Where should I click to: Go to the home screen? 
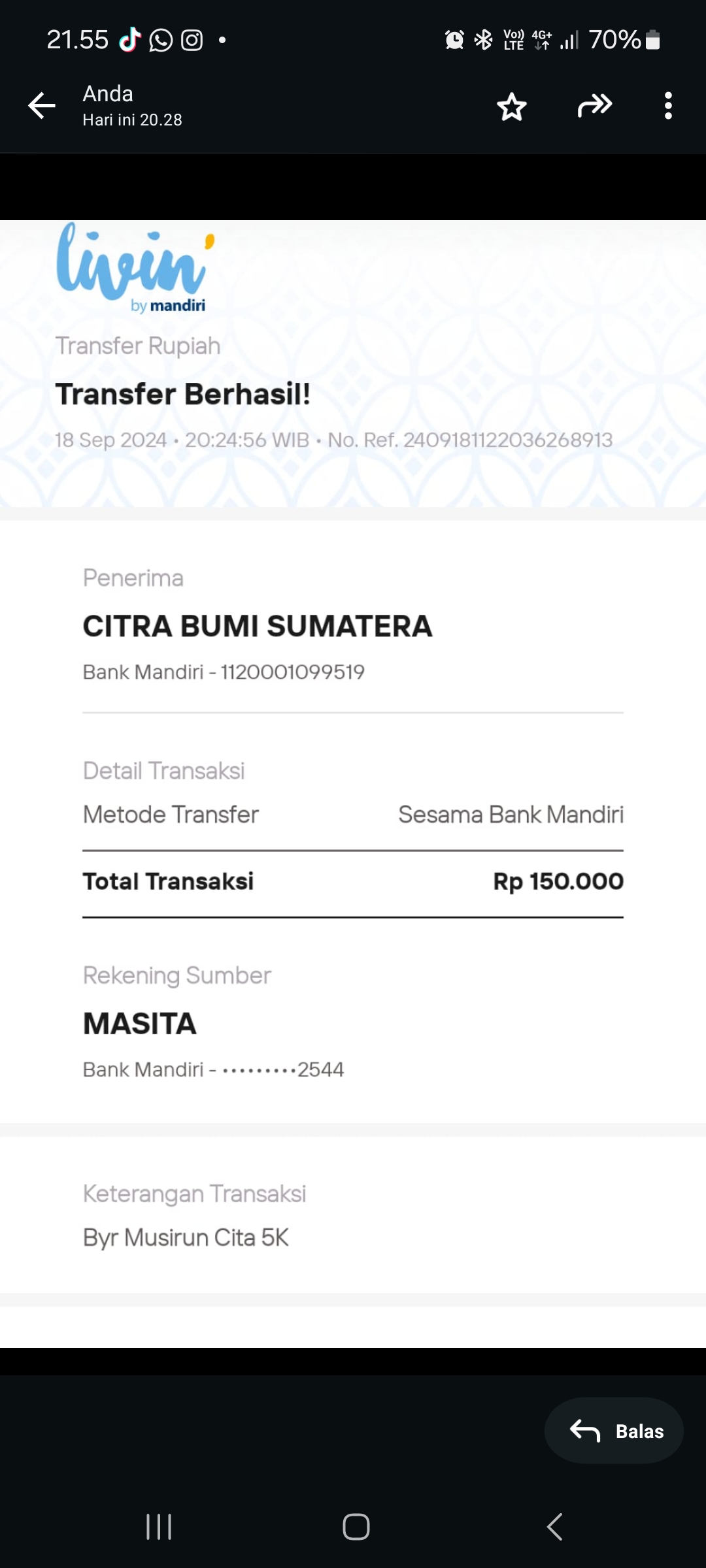tap(356, 1527)
